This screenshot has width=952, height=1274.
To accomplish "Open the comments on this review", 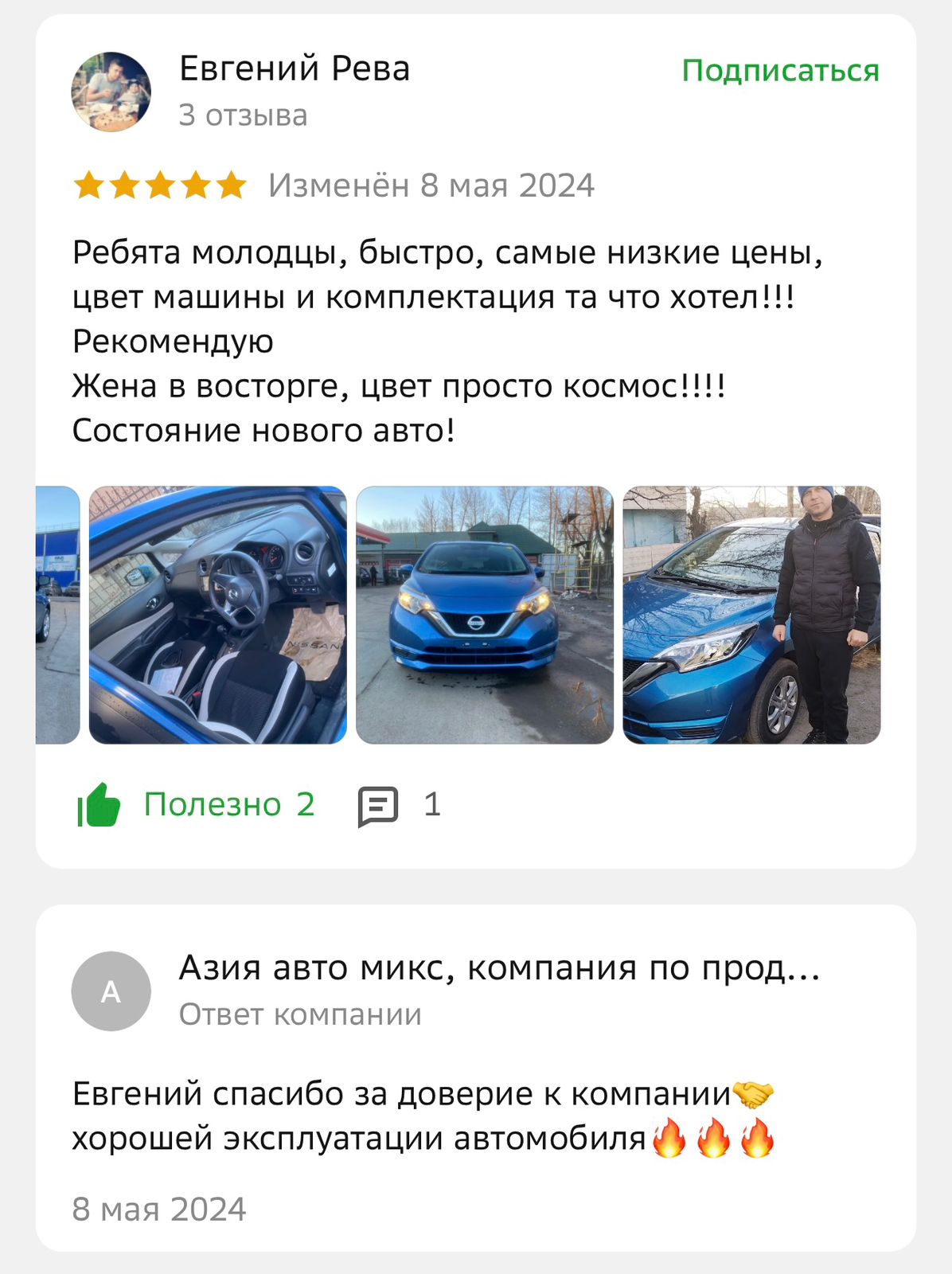I will [398, 806].
